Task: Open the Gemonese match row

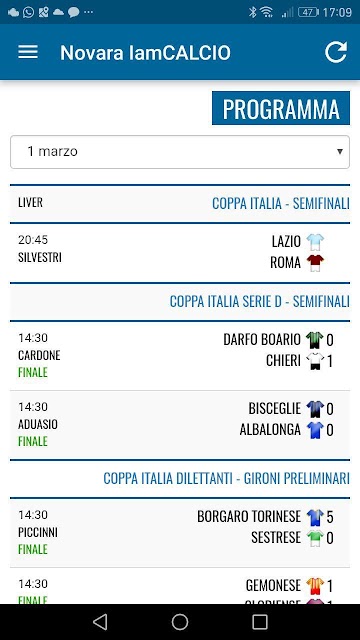Action: (x=180, y=586)
